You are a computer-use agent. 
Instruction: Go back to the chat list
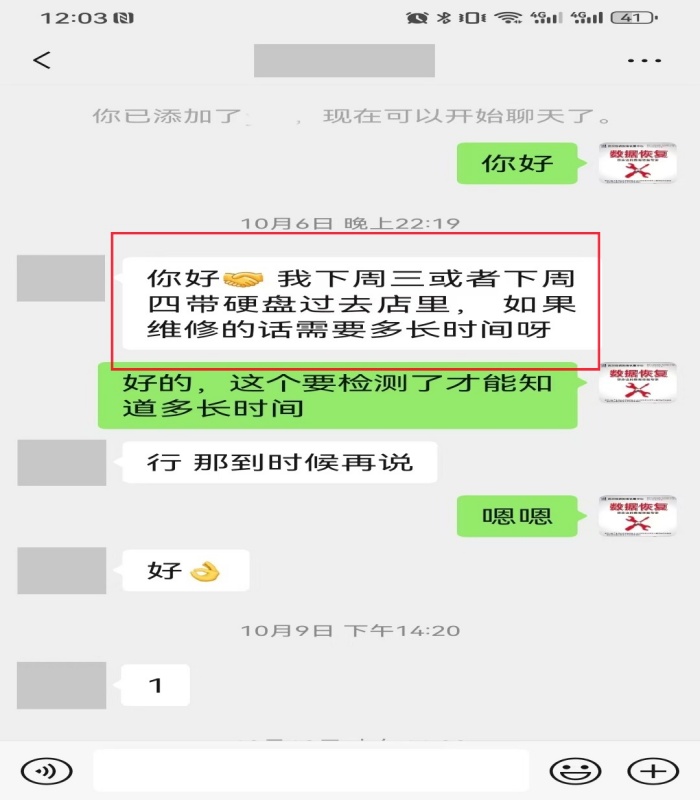click(41, 60)
